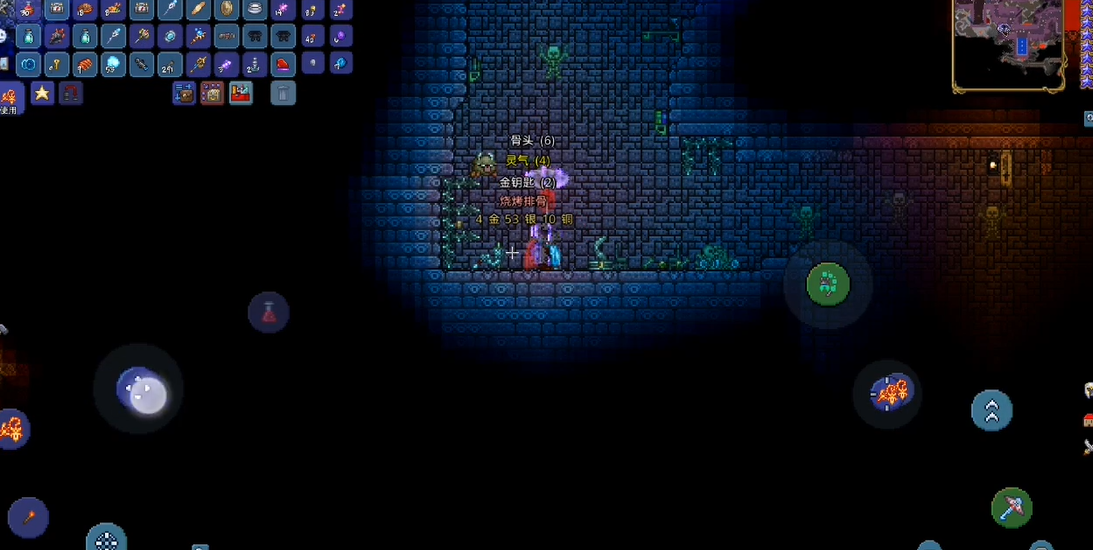Tap the trash can slot
The width and height of the screenshot is (1093, 550).
(x=283, y=93)
